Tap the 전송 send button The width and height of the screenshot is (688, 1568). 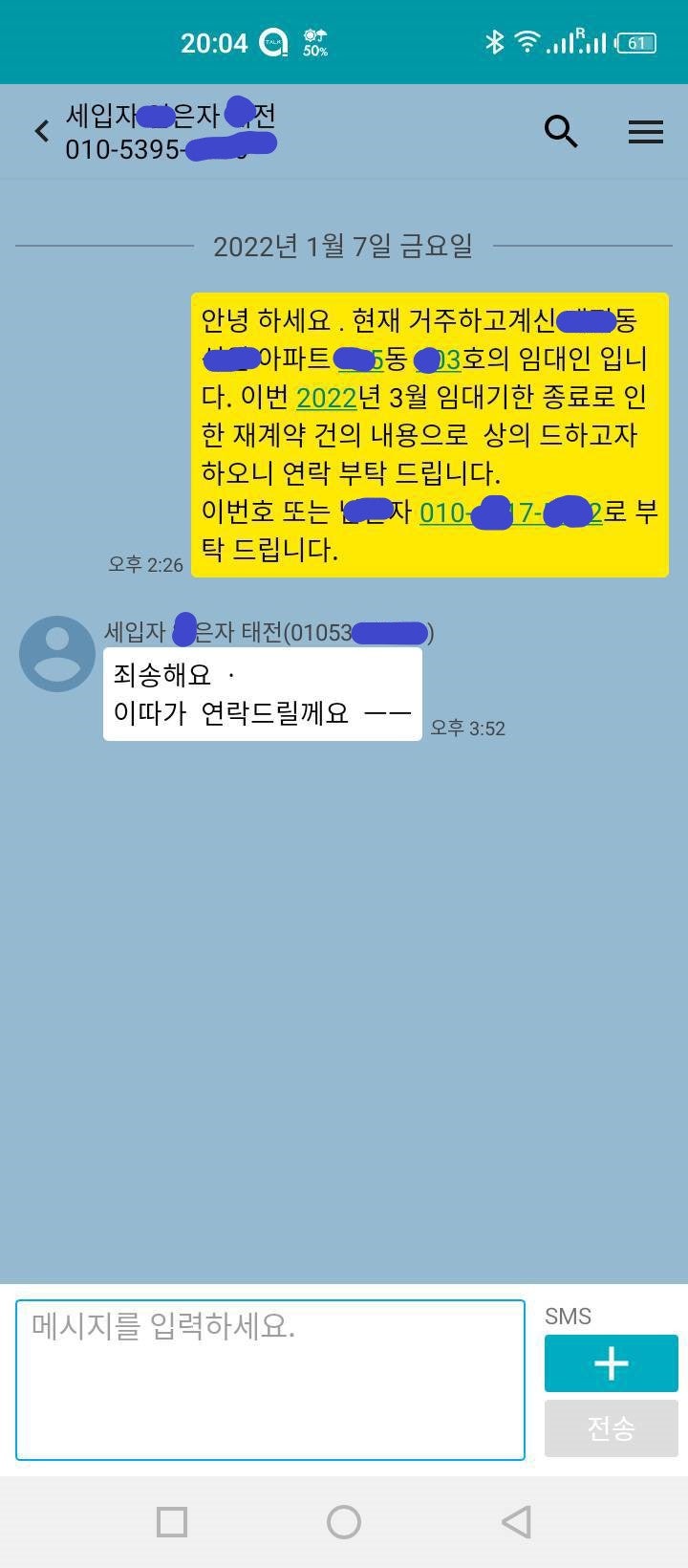[x=611, y=1428]
